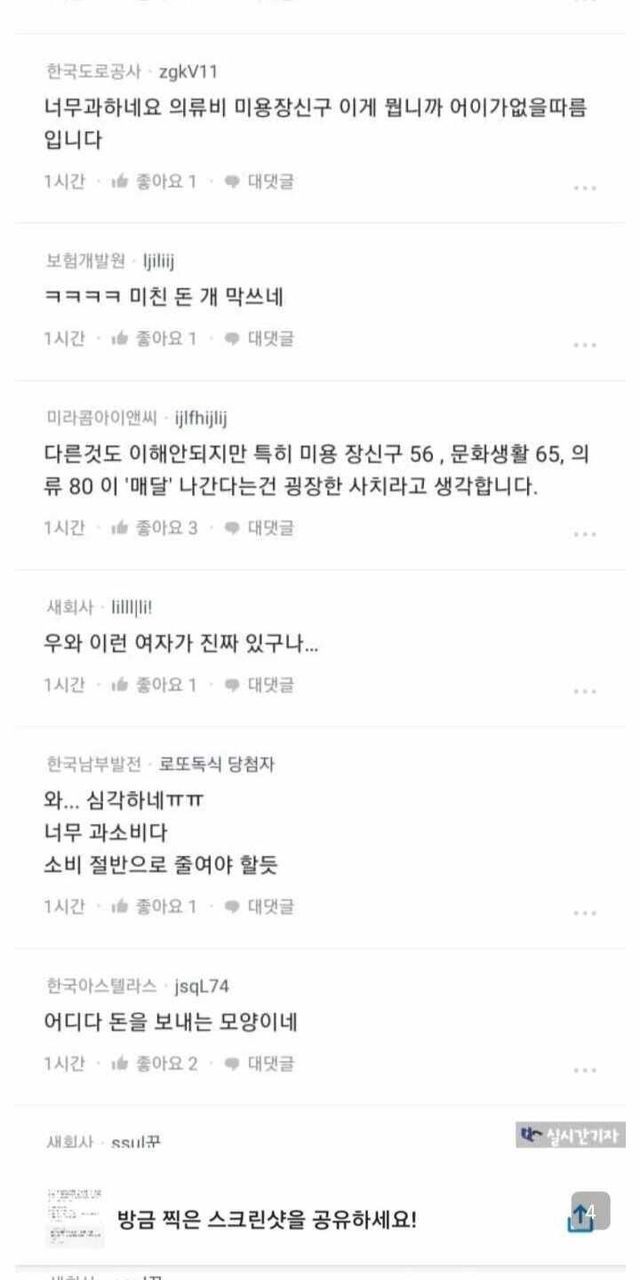The image size is (640, 1280).
Task: Like the 새회사 comment '우와 이런 여자가'
Action: coord(154,685)
